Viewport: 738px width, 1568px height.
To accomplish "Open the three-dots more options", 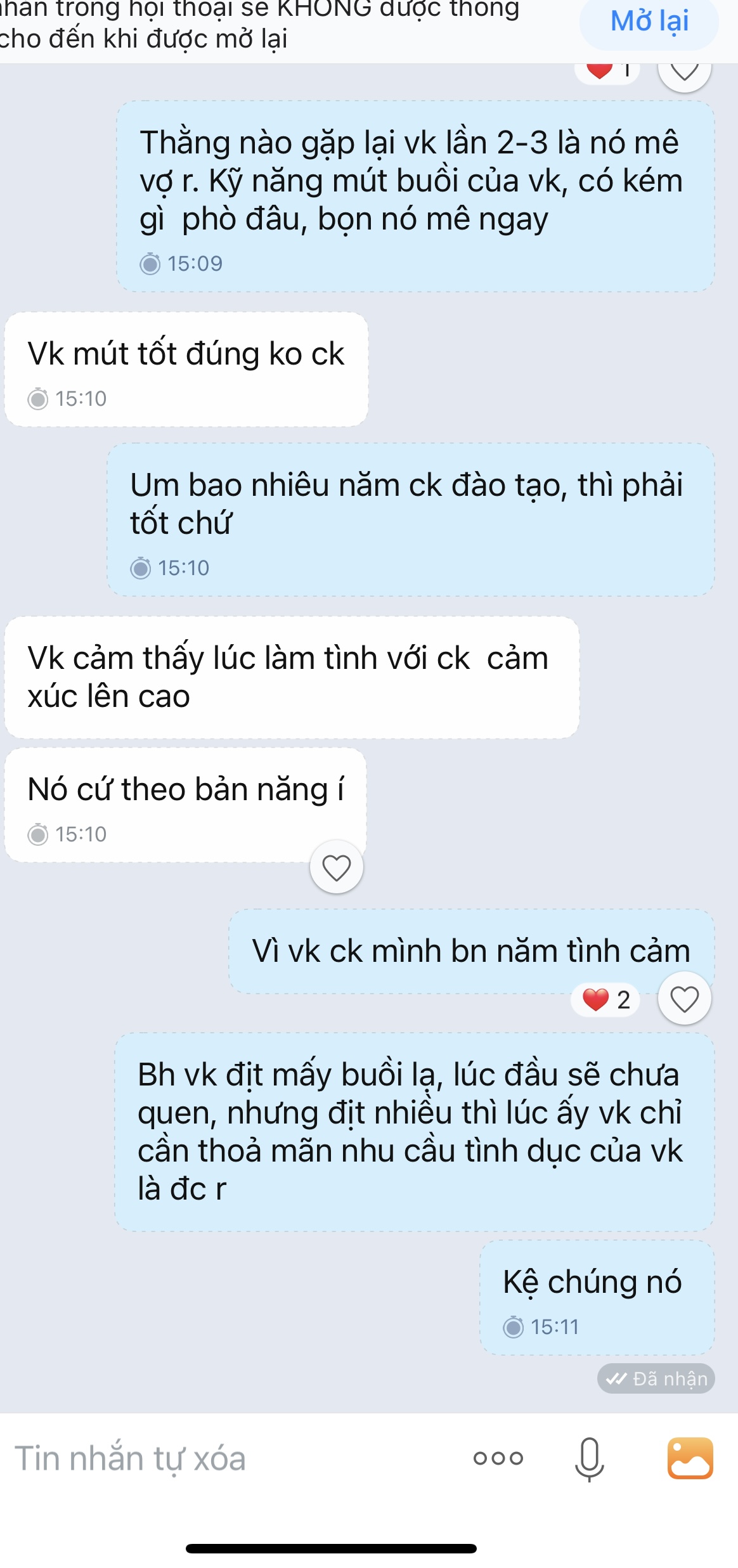I will [498, 1458].
